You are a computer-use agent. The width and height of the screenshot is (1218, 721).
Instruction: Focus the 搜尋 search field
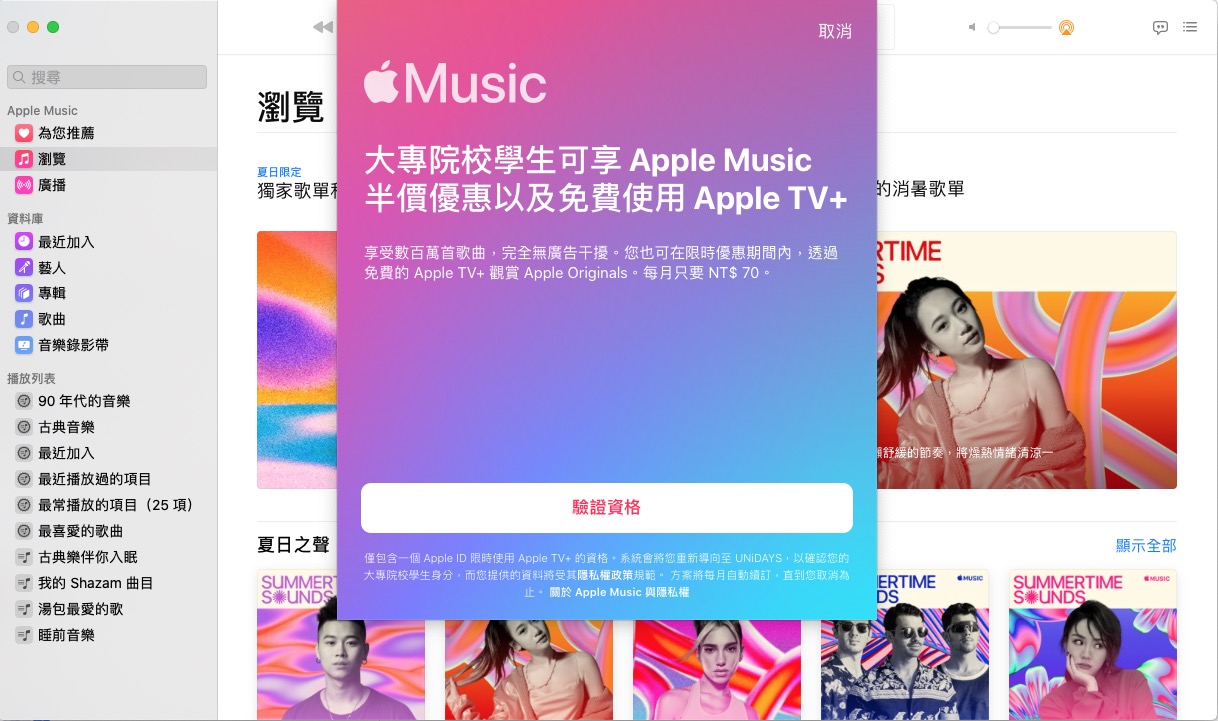tap(107, 77)
